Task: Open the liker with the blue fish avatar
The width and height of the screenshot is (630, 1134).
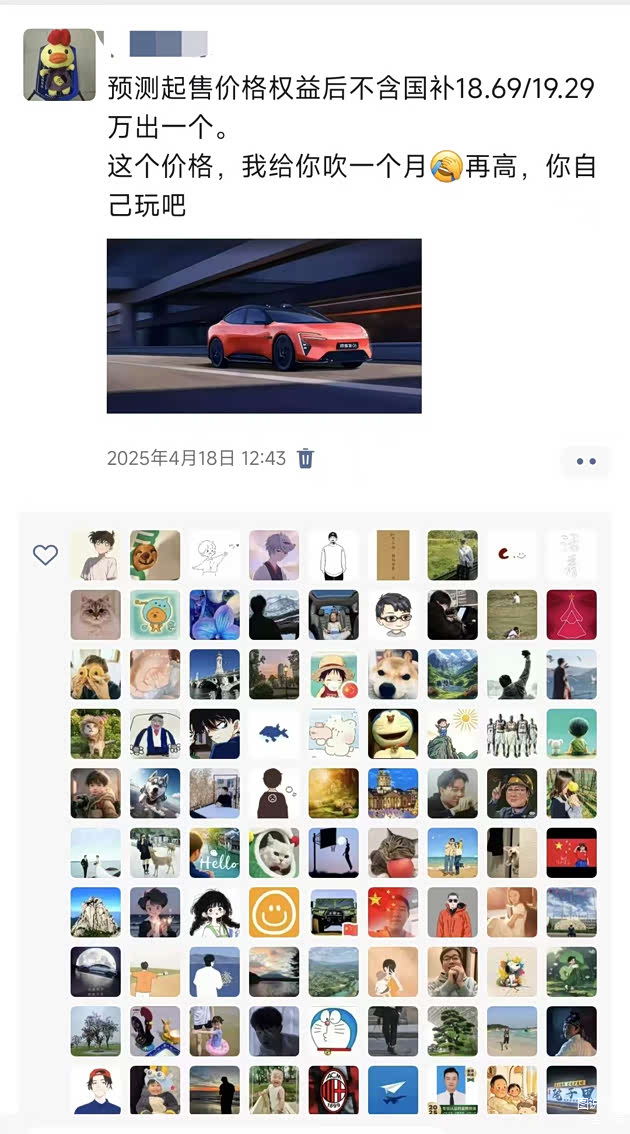Action: 274,734
